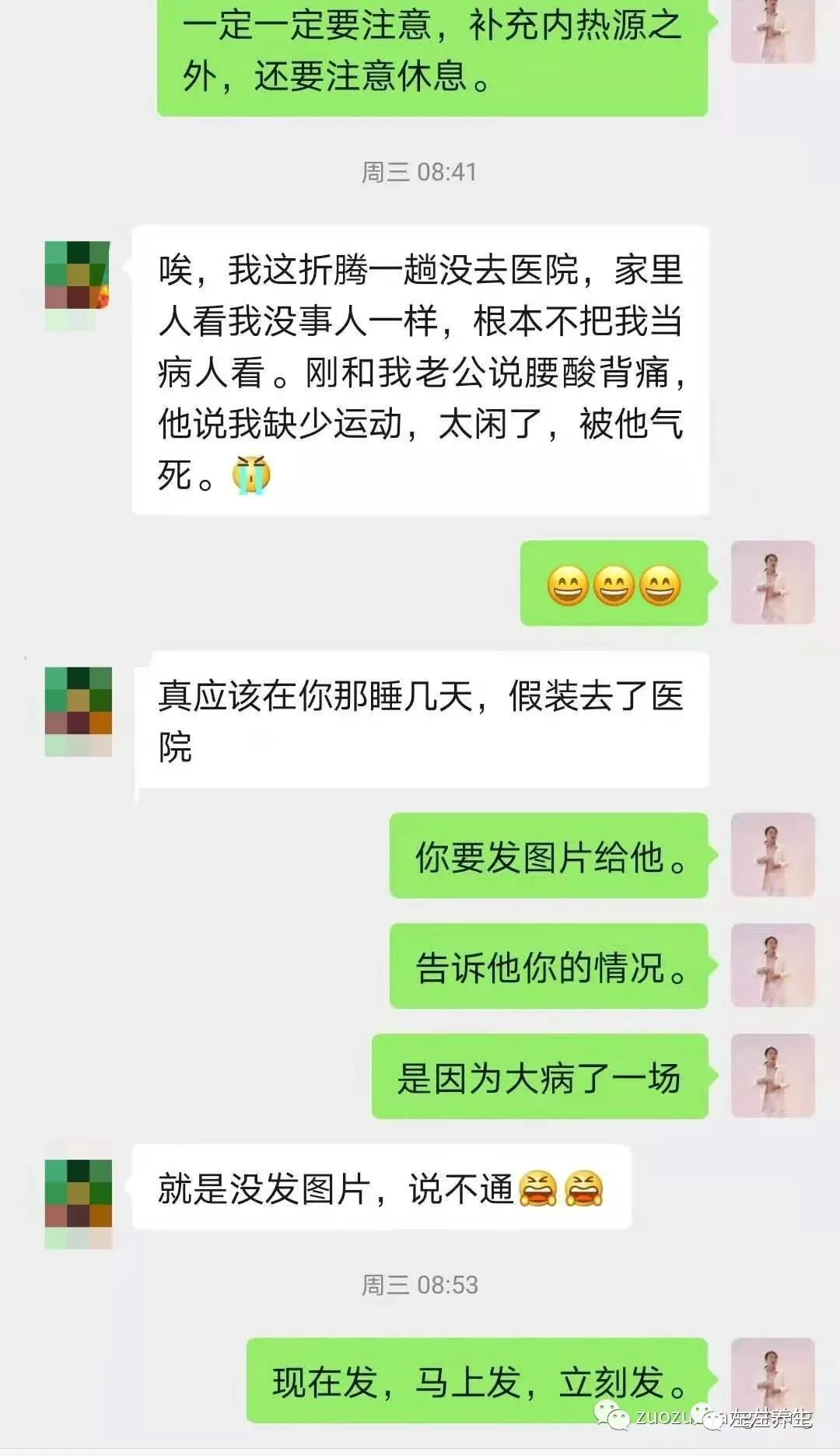Viewport: 840px width, 1456px height.
Task: Tap your own avatar next to the top green message
Action: click(x=774, y=31)
